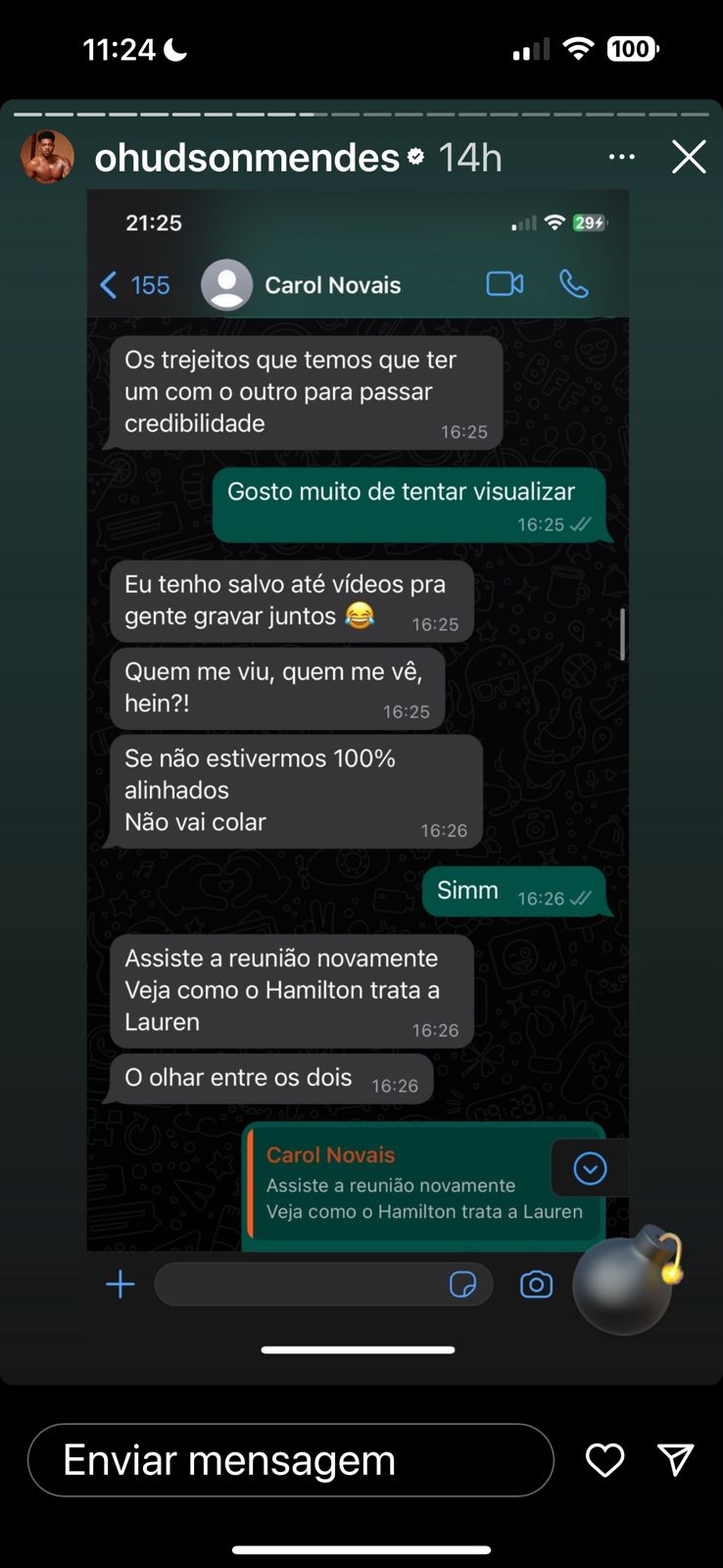Screen dimensions: 723x1568
Task: Like this story with the heart
Action: click(604, 1460)
